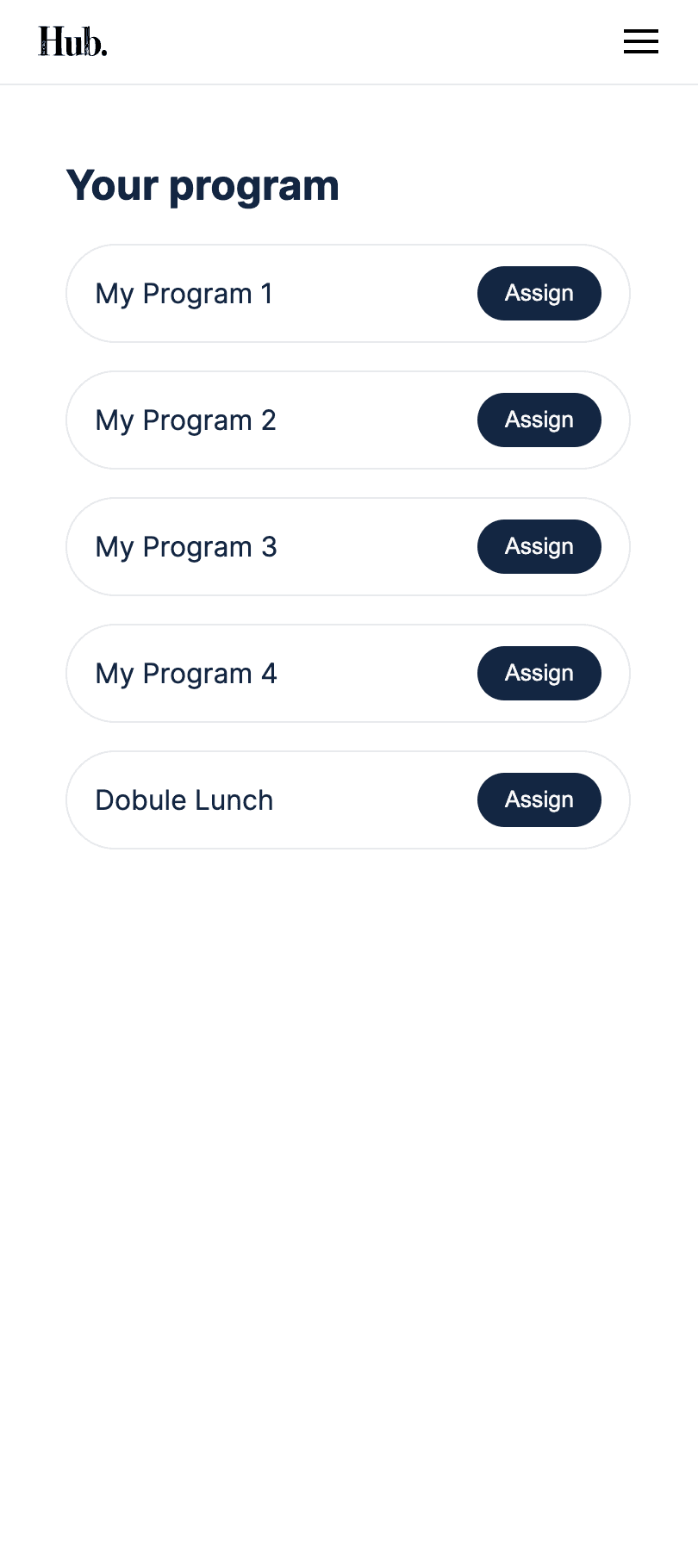
Task: Open the hamburger navigation menu
Action: [641, 41]
